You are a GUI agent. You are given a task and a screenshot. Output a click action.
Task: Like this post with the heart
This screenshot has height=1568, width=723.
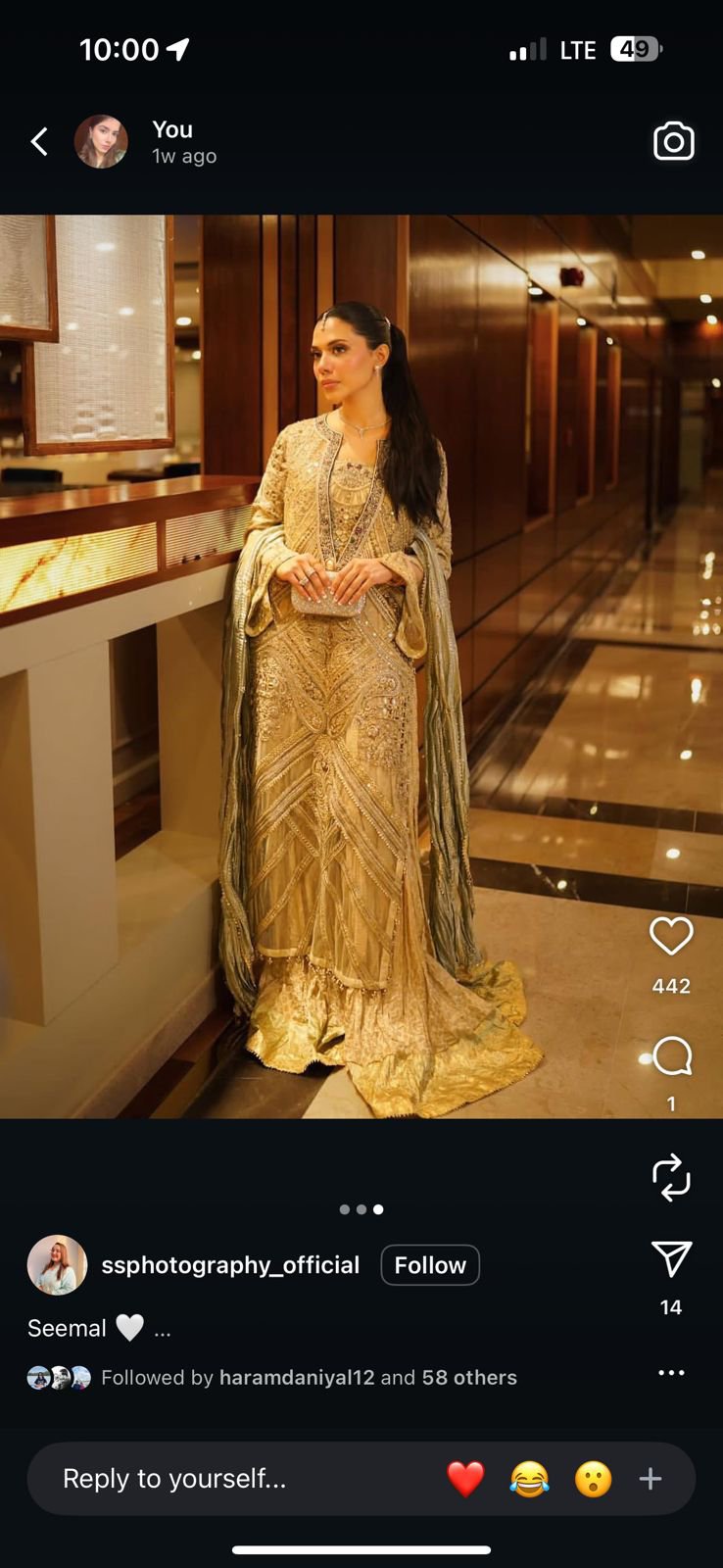(x=671, y=937)
